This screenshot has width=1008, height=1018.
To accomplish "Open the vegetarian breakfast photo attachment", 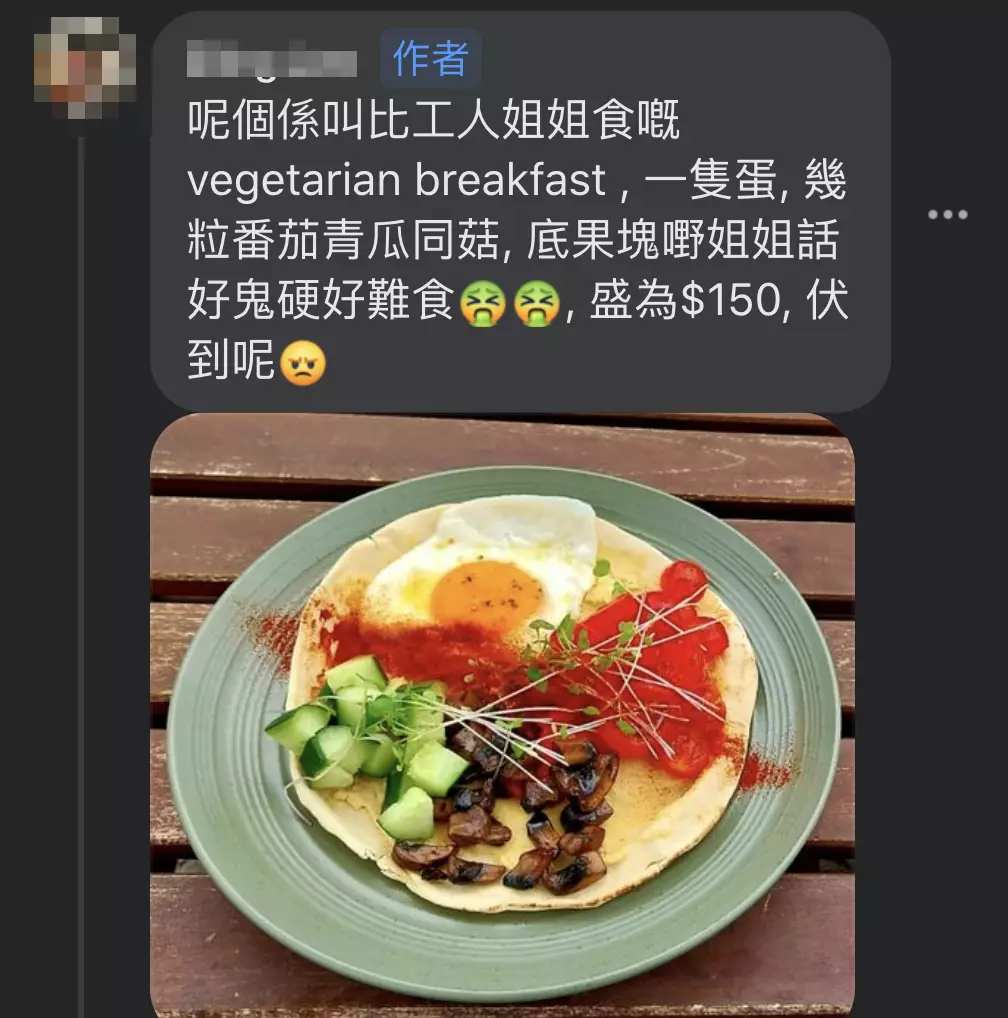I will tap(502, 714).
